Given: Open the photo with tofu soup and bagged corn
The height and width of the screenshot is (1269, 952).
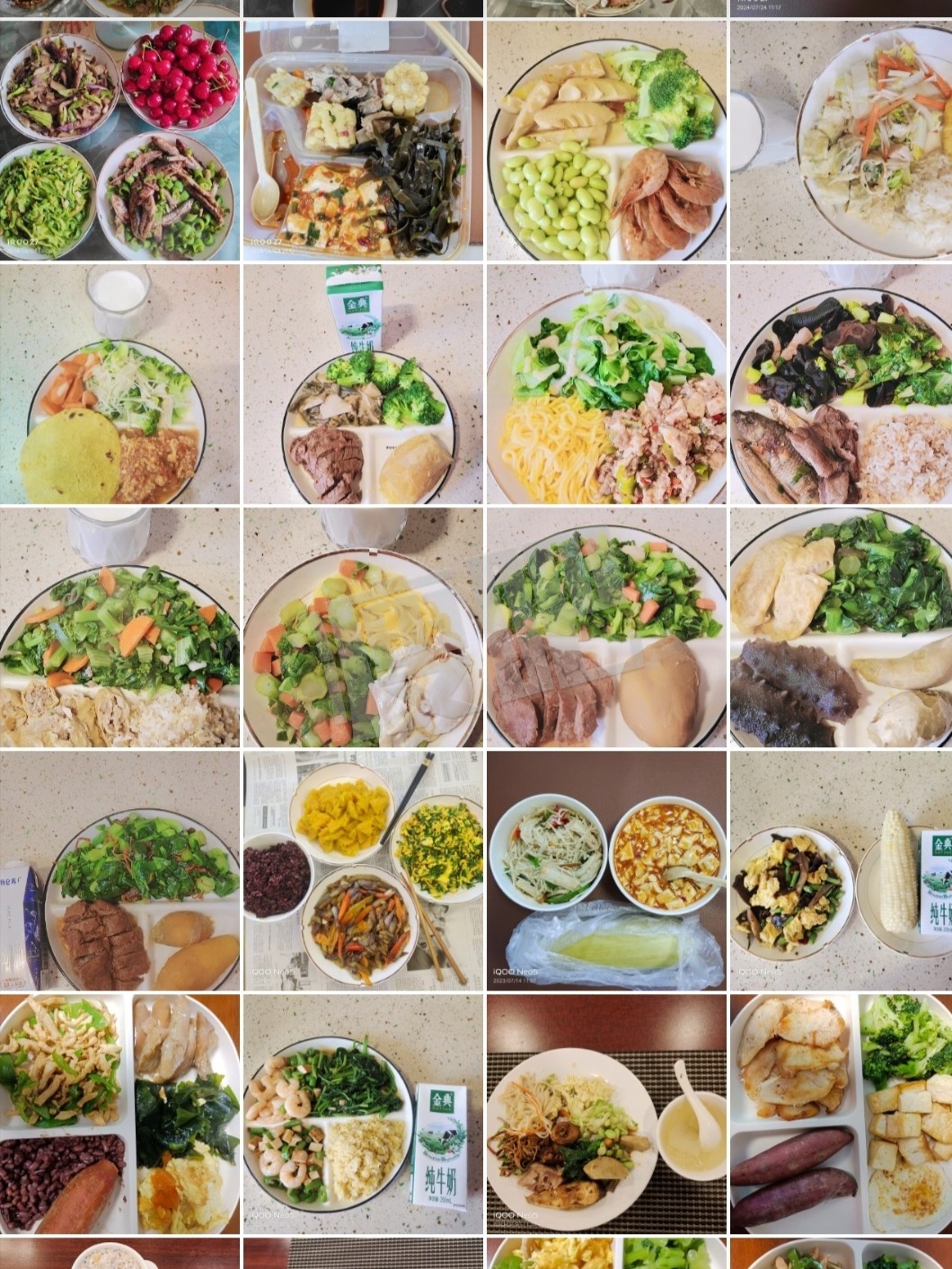Looking at the screenshot, I should [x=606, y=871].
